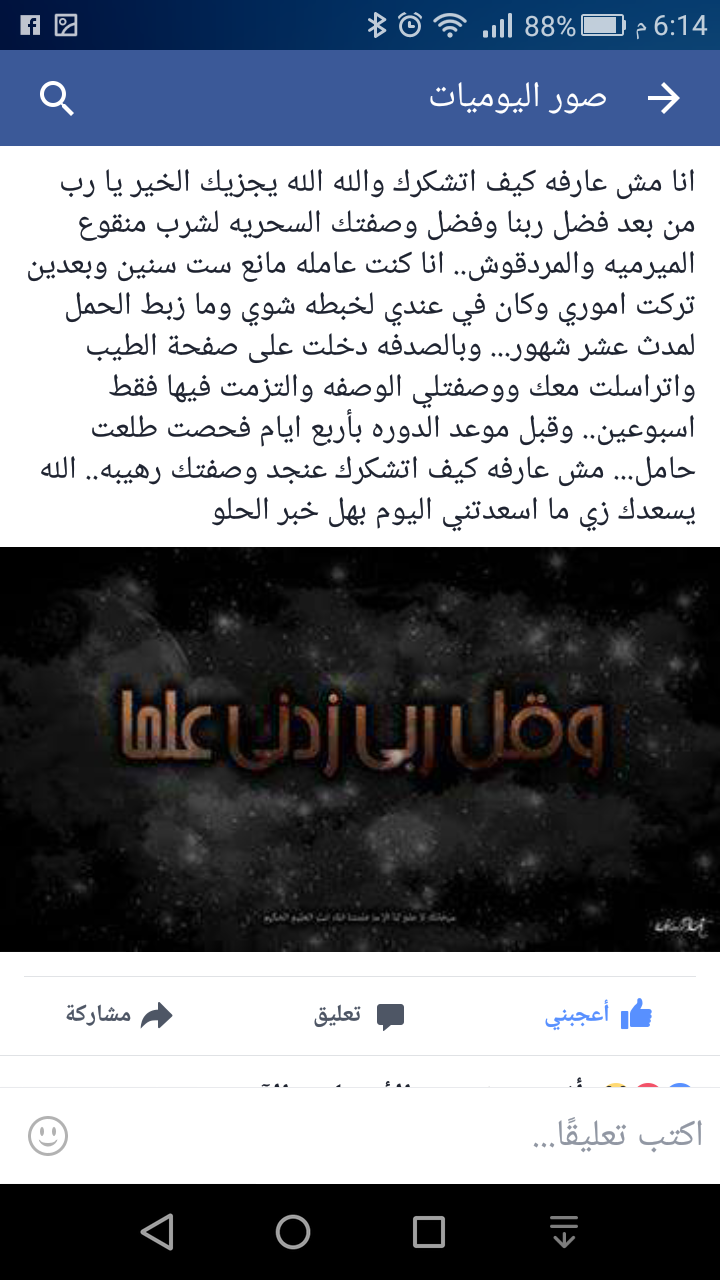This screenshot has height=1280, width=720.
Task: Open the emoji picker smiley icon
Action: [x=48, y=1135]
